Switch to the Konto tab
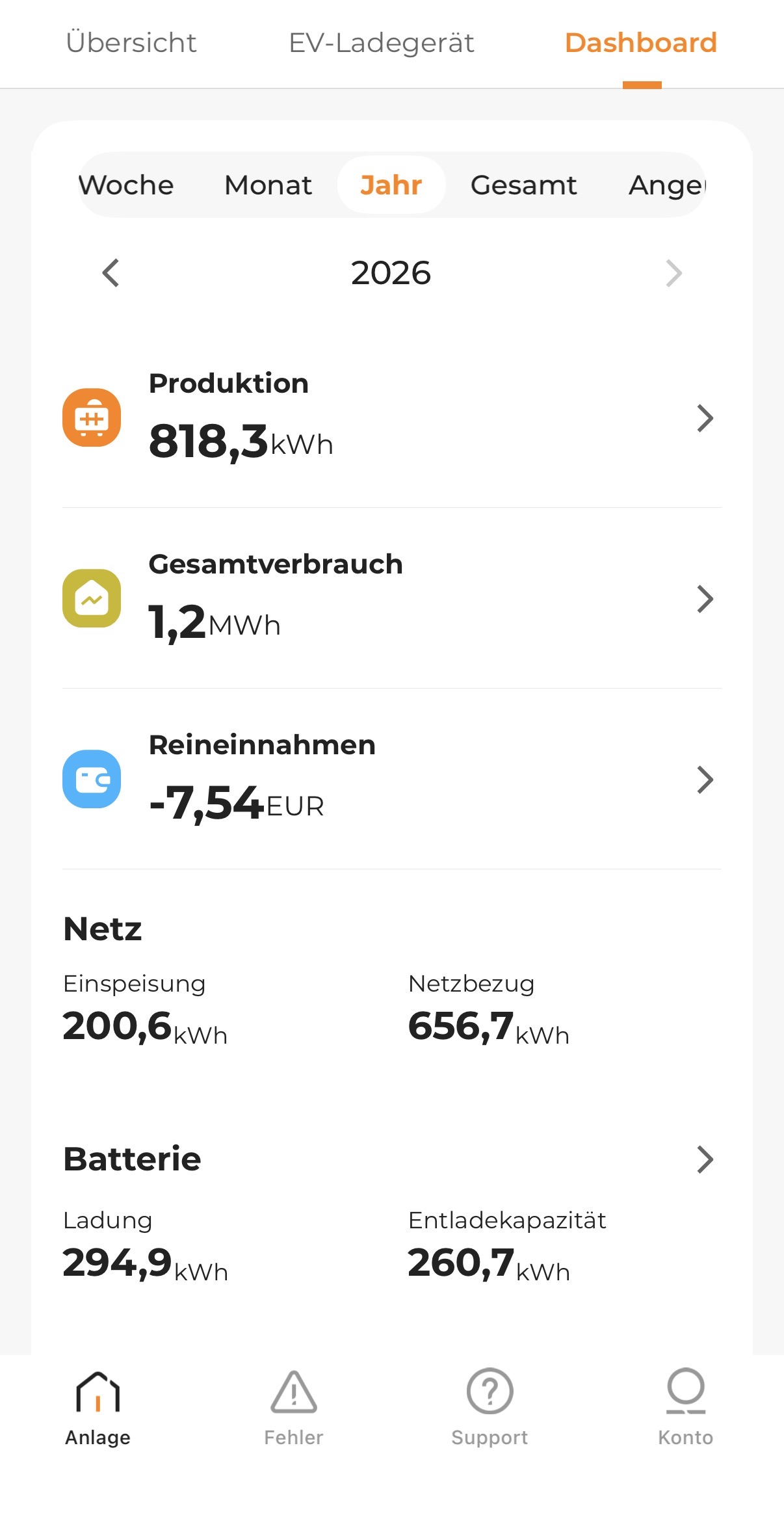784x1517 pixels. (685, 1408)
